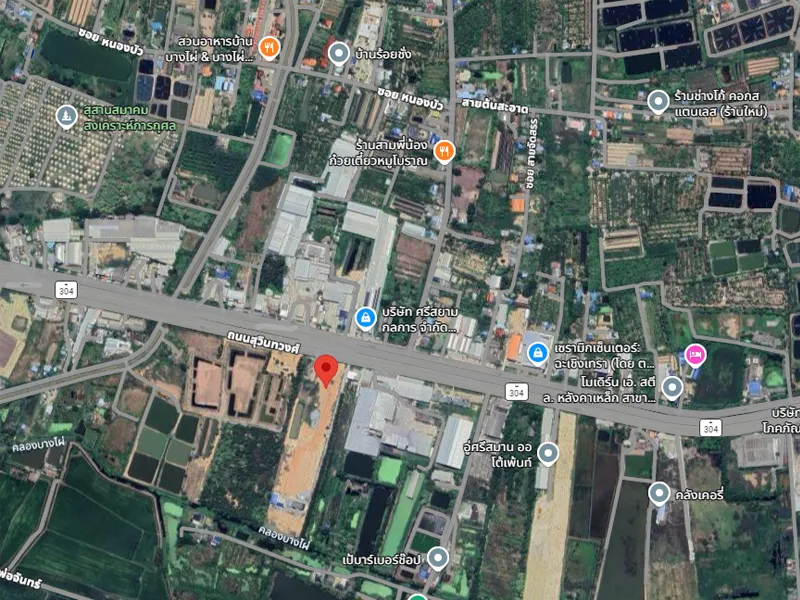Tap the ร้านช่างโก้ คอกสแตนเลส marker
Viewport: 800px width, 600px height.
click(x=658, y=101)
